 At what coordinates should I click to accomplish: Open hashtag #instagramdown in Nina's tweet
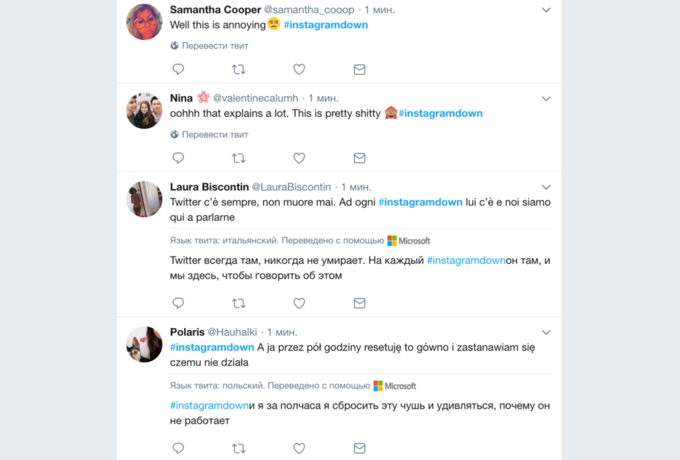pos(440,114)
